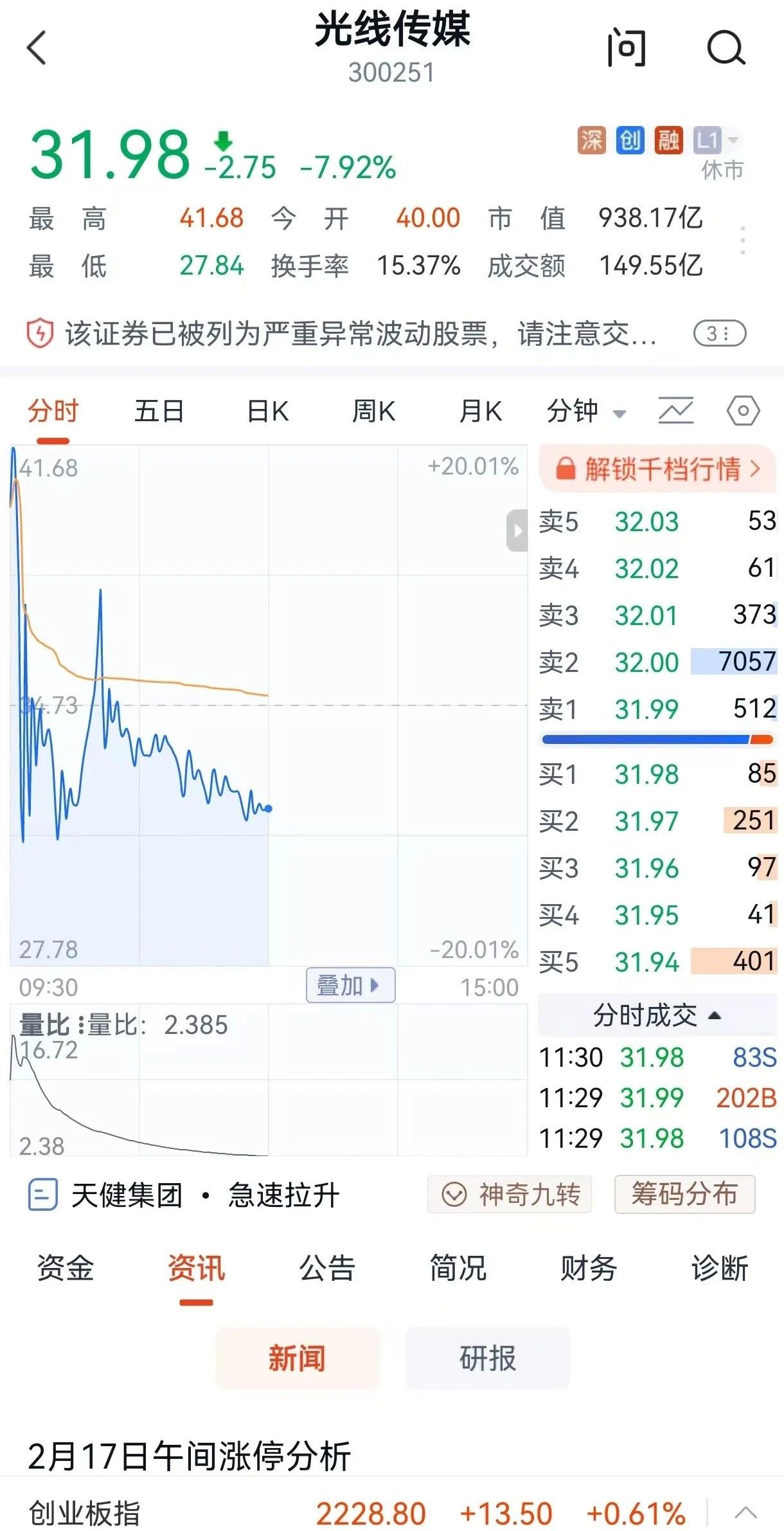Expand the 创业板指 index bar
This screenshot has width=784, height=1531.
click(745, 1513)
